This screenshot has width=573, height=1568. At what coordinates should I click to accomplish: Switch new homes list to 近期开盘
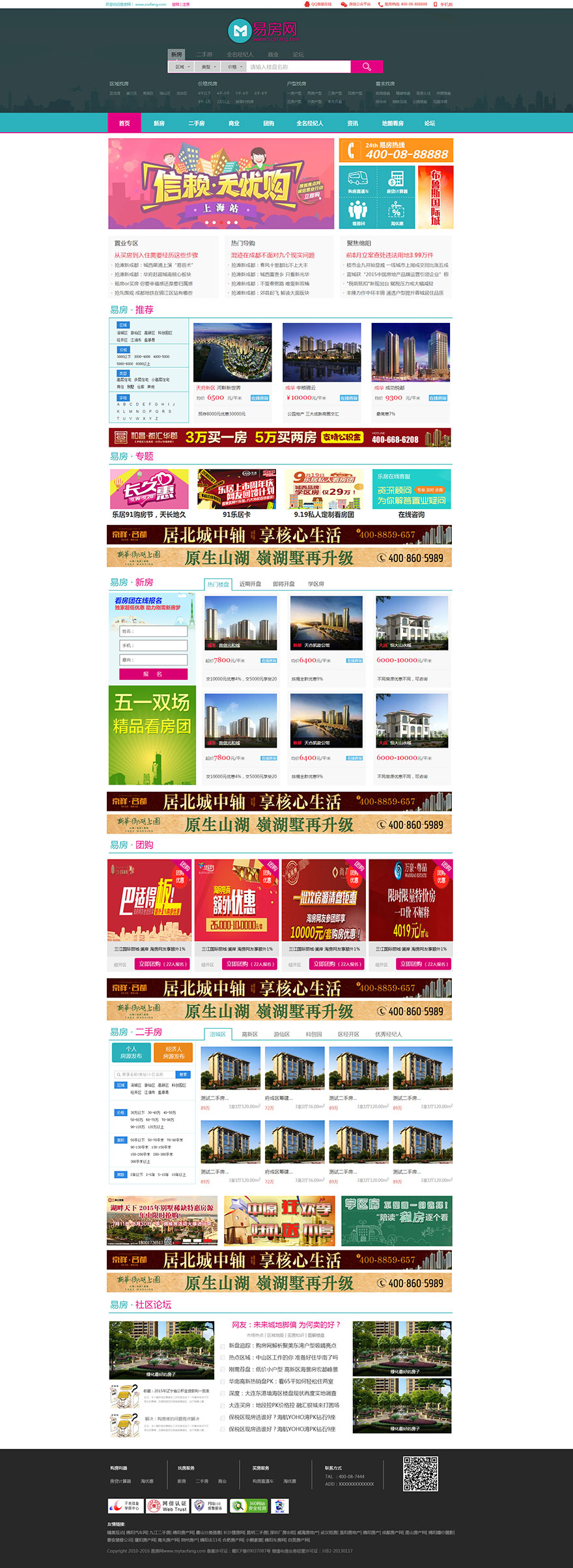click(x=250, y=584)
